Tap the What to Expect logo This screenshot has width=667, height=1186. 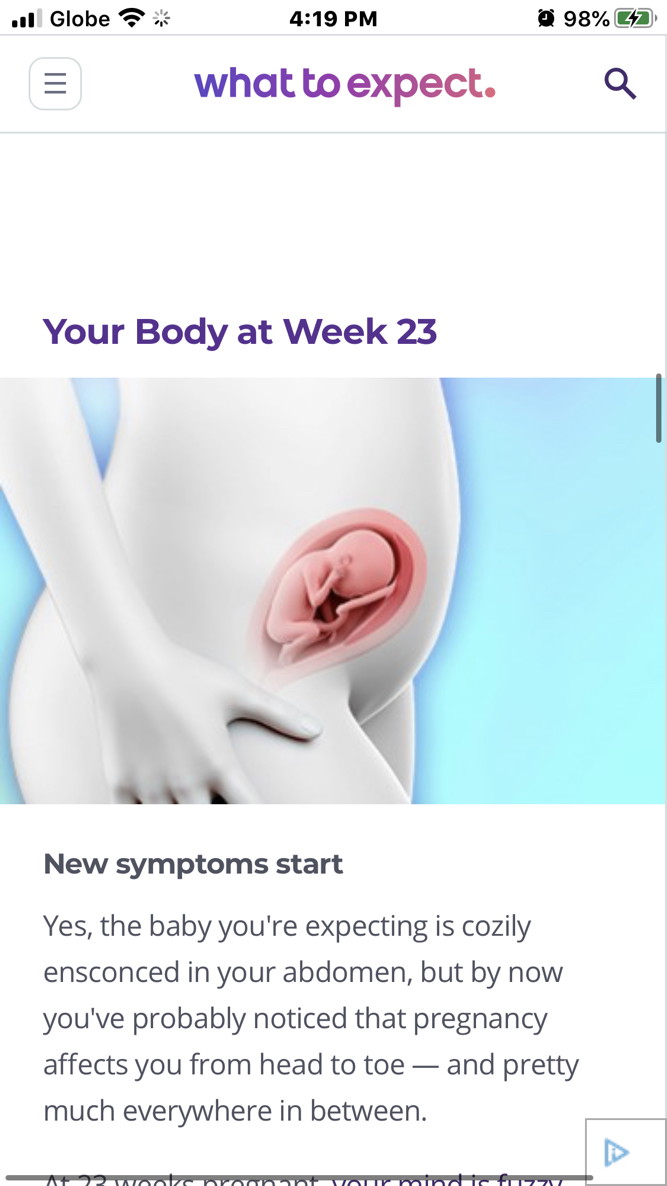click(344, 85)
